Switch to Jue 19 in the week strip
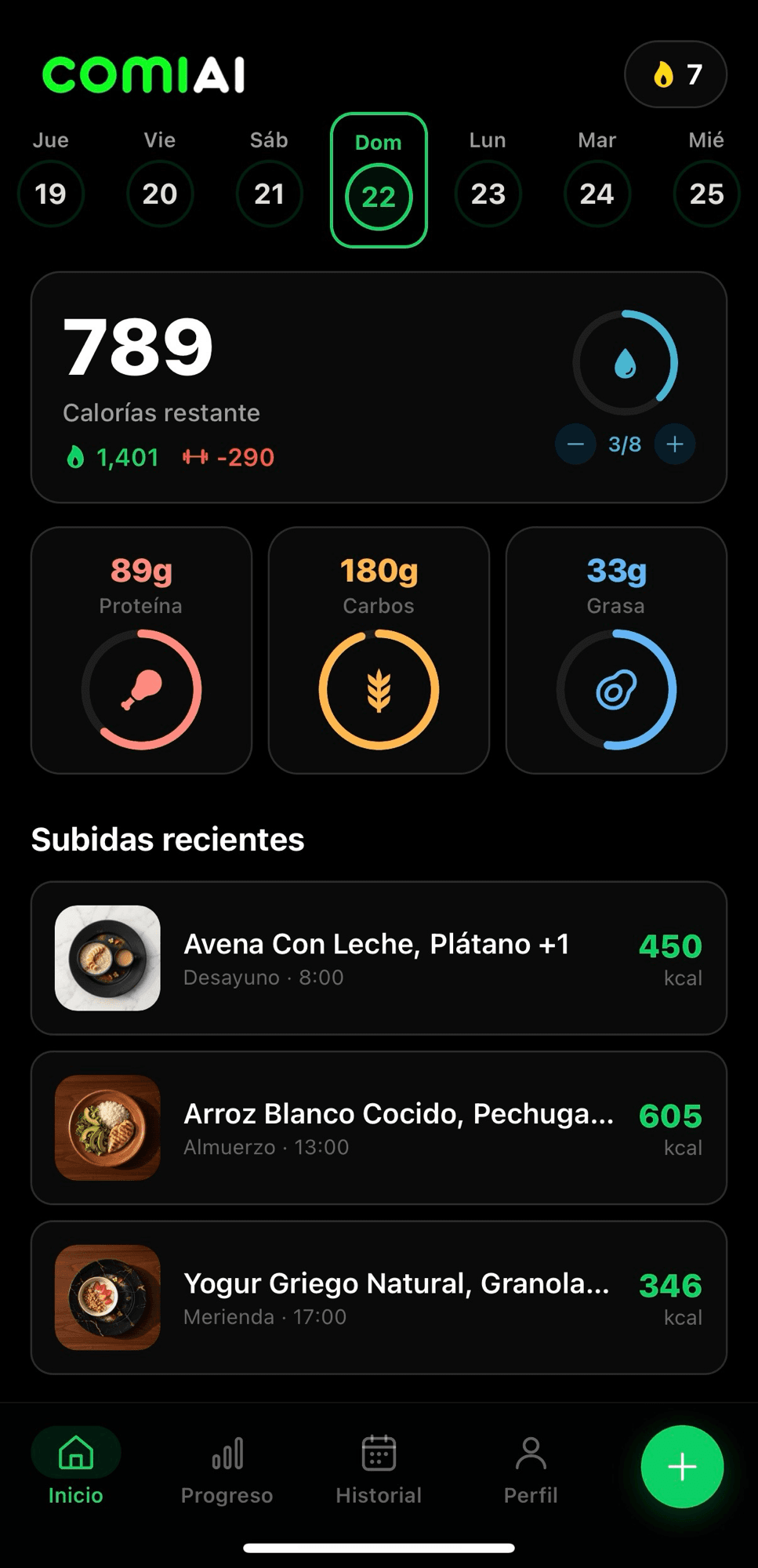The width and height of the screenshot is (758, 1568). click(51, 194)
